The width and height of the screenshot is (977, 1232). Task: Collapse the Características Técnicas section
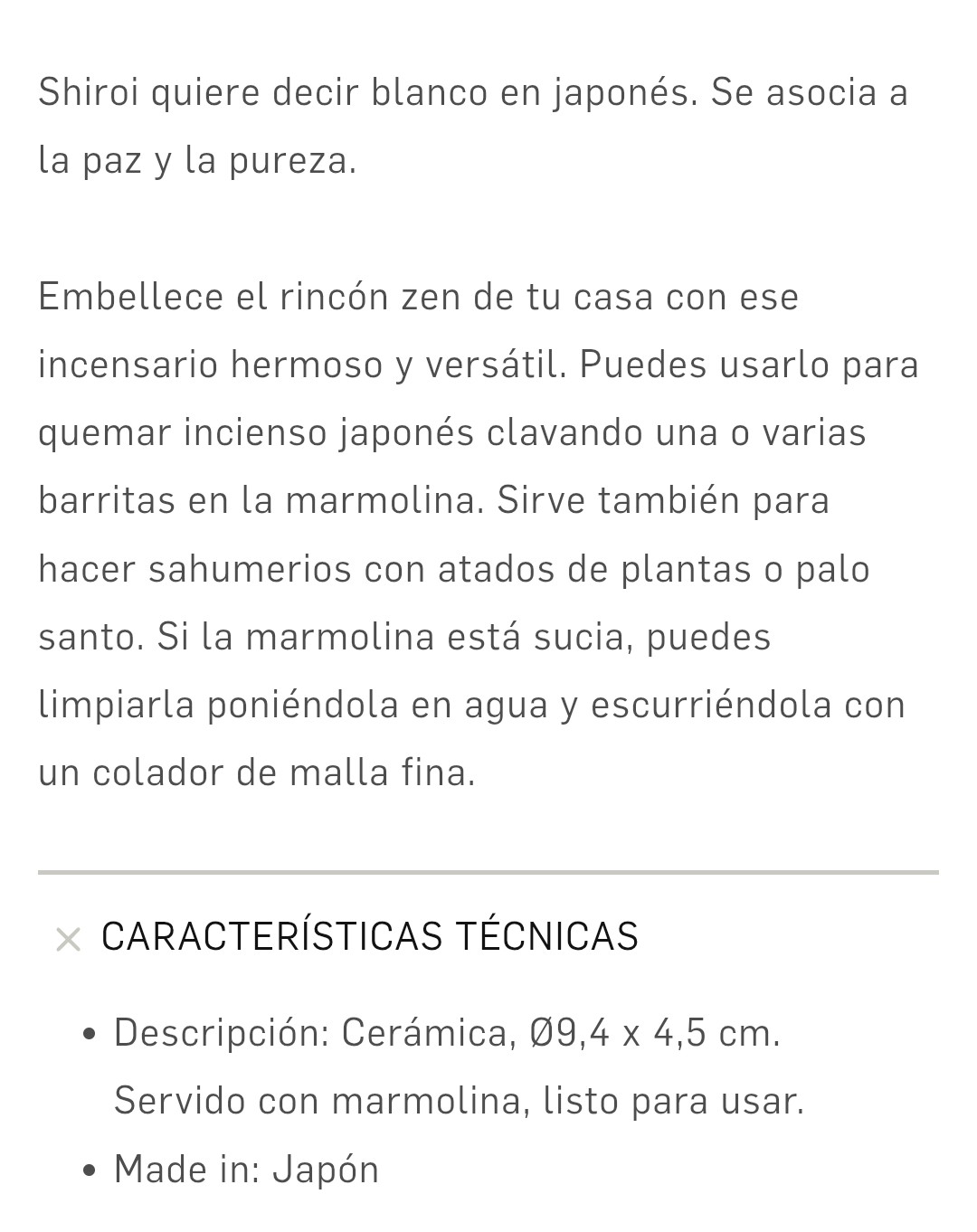click(x=68, y=939)
